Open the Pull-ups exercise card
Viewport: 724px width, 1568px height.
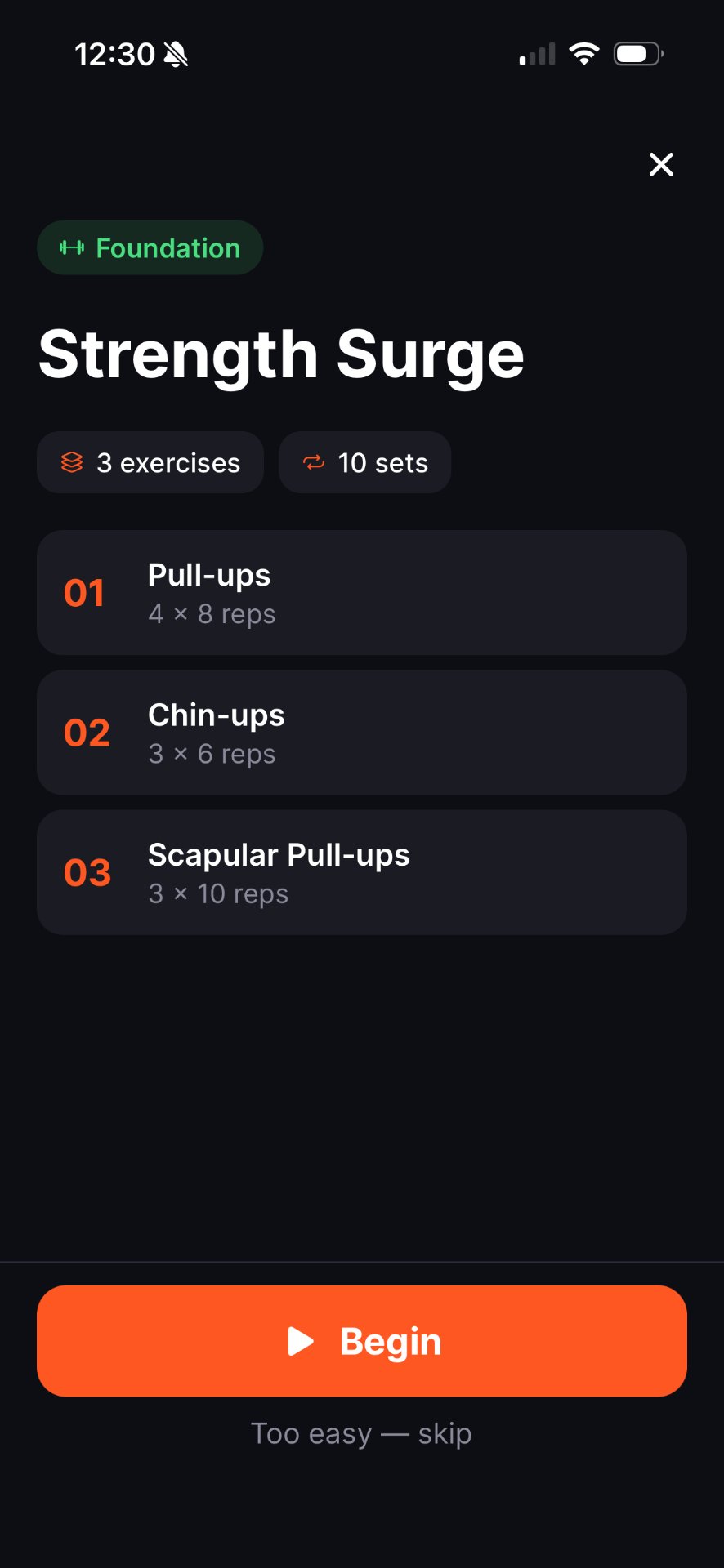[362, 593]
